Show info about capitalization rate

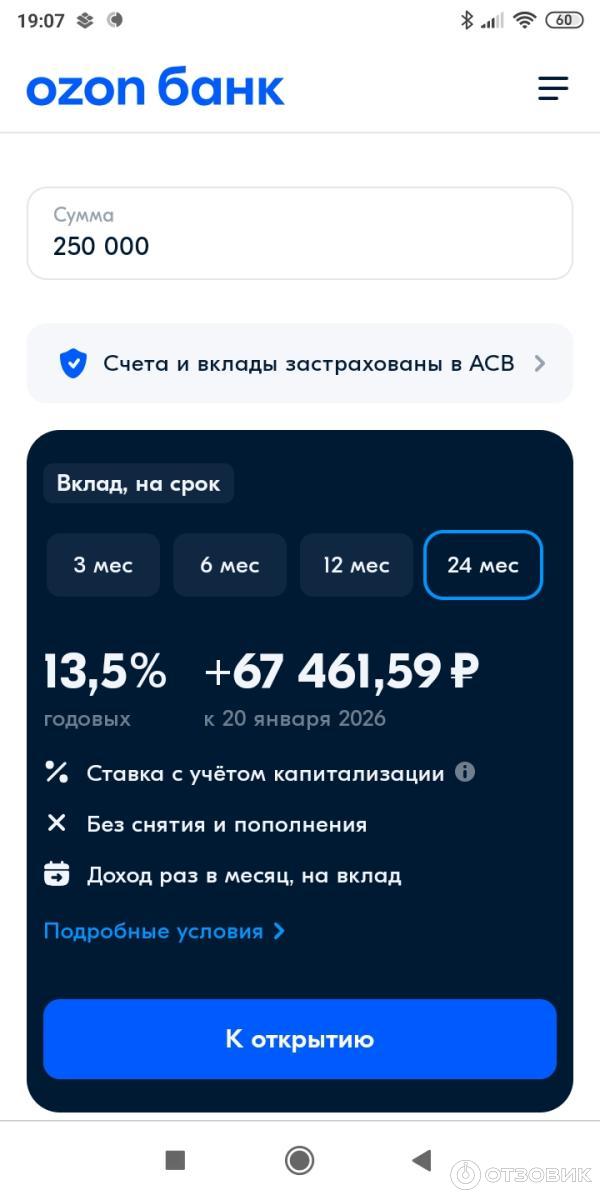[465, 772]
